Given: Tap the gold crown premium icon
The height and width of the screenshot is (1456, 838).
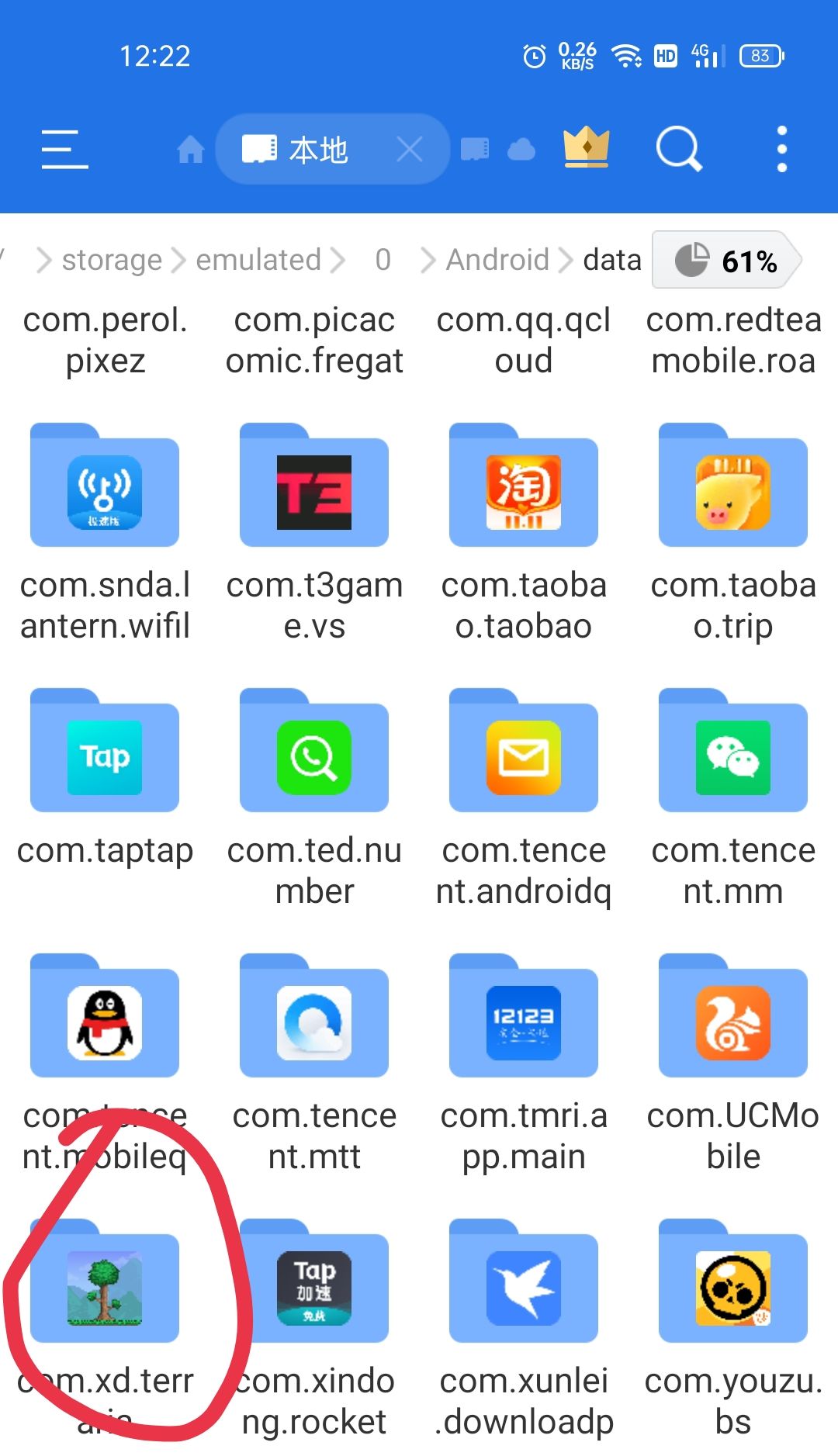Looking at the screenshot, I should 587,147.
